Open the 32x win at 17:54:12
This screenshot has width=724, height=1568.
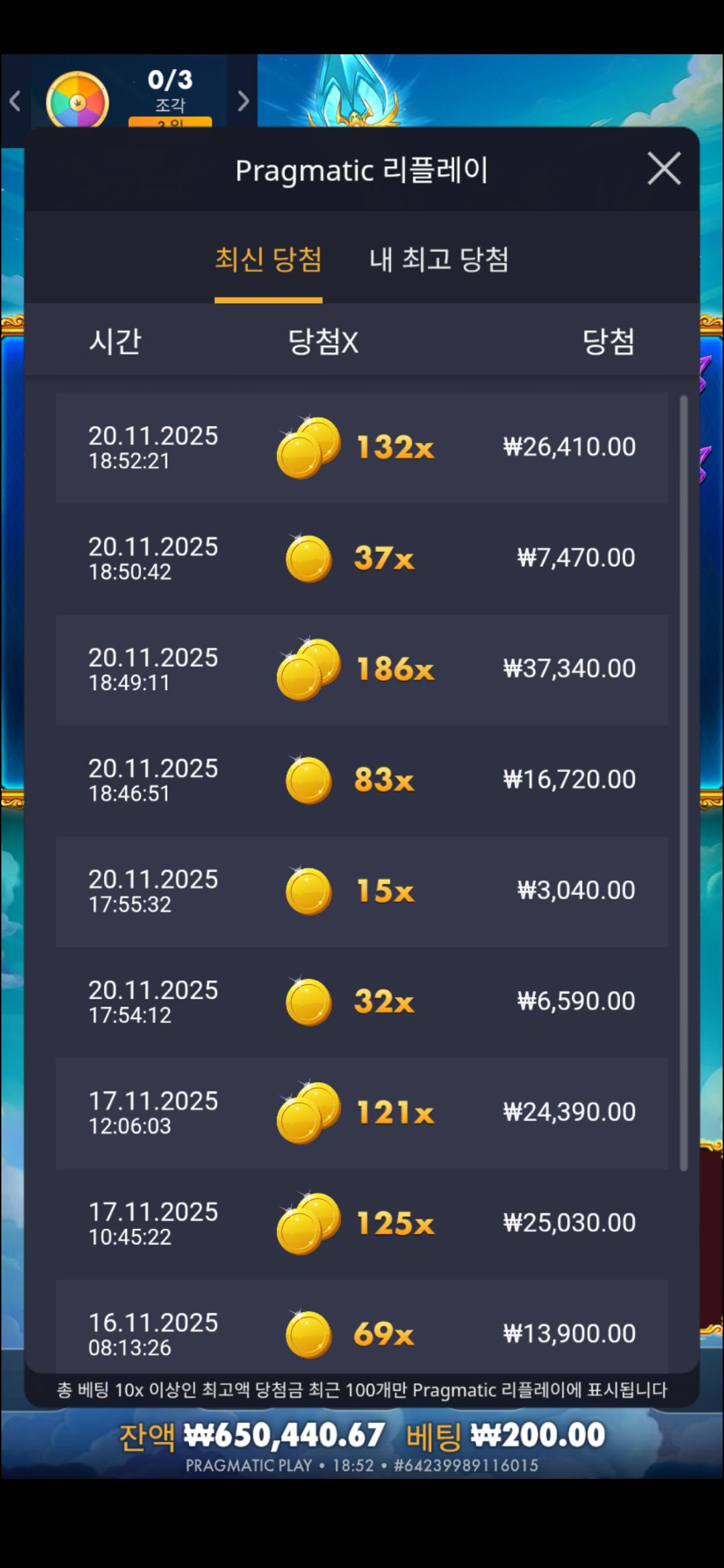362,1002
